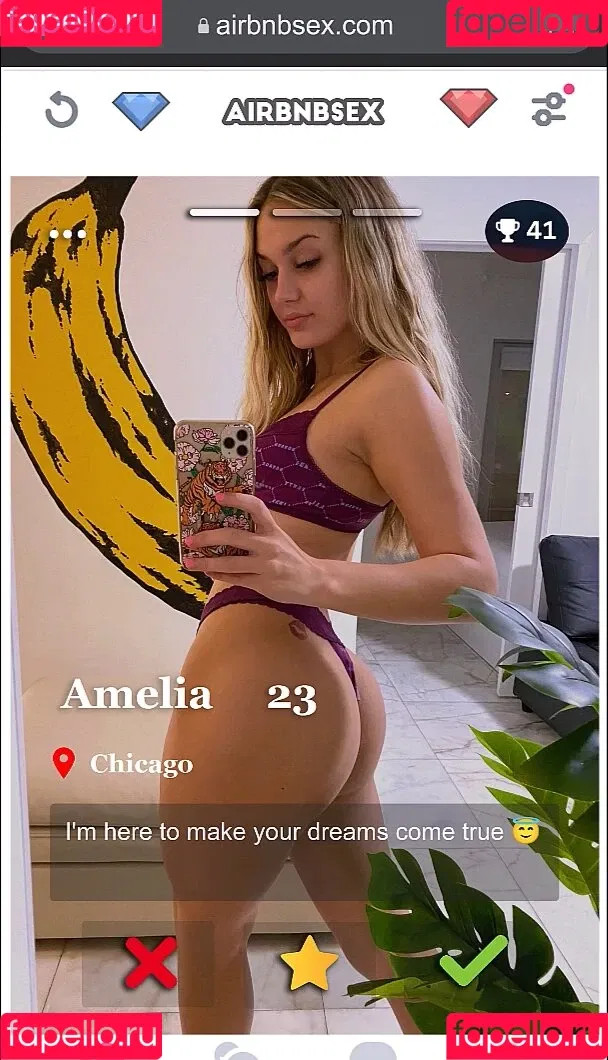Tap the trophy 41 badge

click(x=527, y=231)
